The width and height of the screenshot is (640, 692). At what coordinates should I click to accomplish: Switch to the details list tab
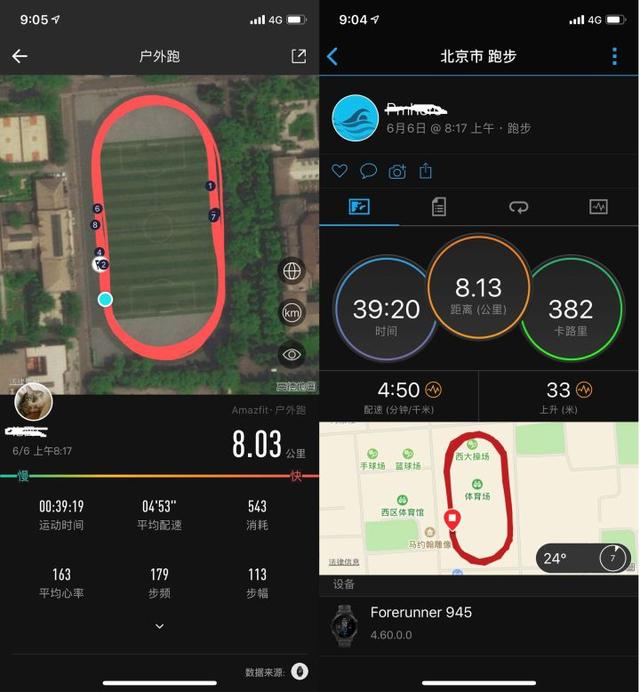tap(438, 207)
